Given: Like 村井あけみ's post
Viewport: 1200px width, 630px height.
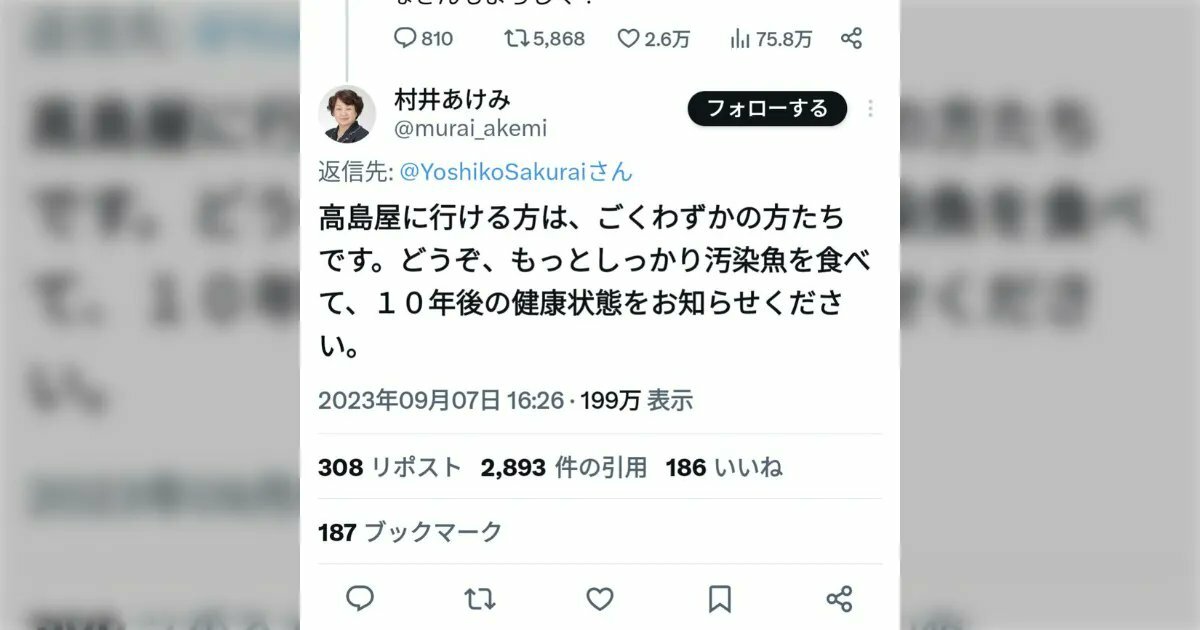Looking at the screenshot, I should 600,598.
